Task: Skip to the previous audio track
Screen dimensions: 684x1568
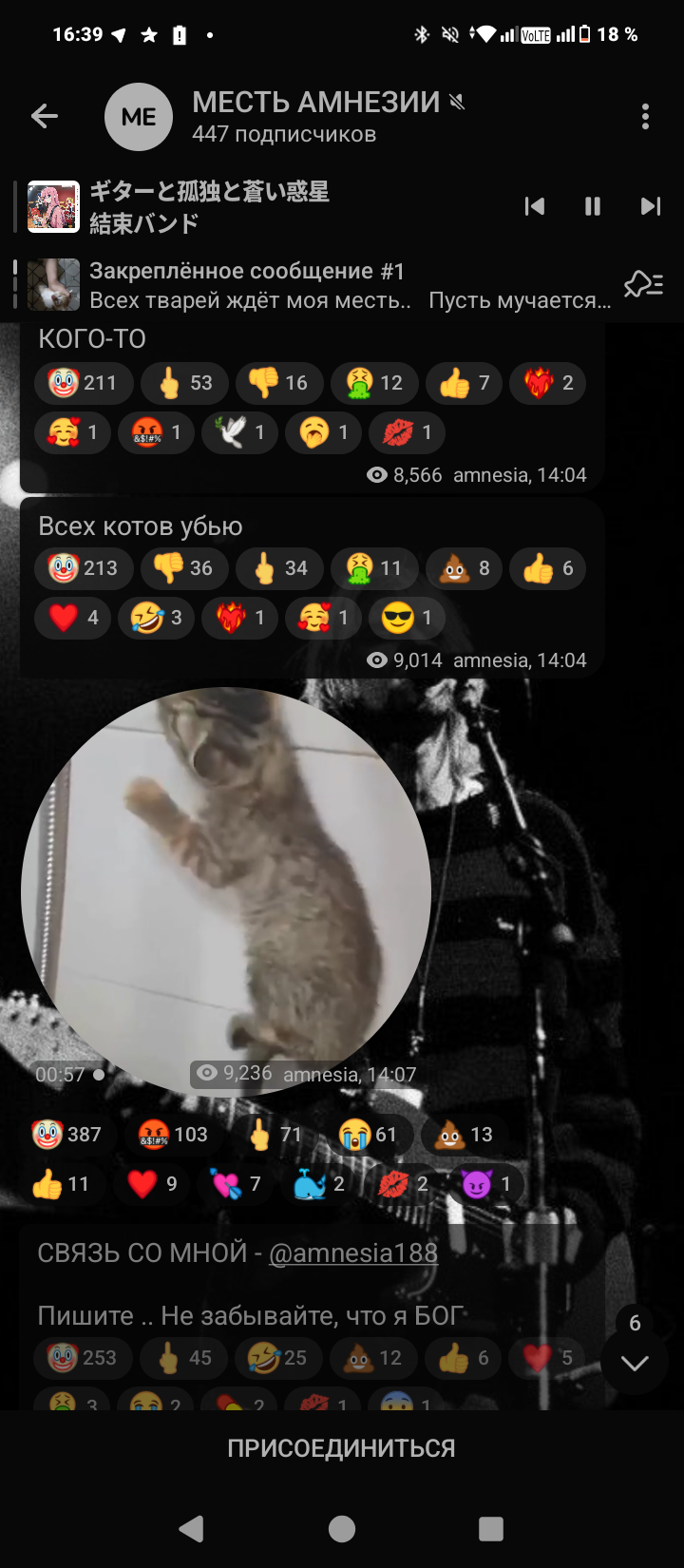Action: click(535, 206)
